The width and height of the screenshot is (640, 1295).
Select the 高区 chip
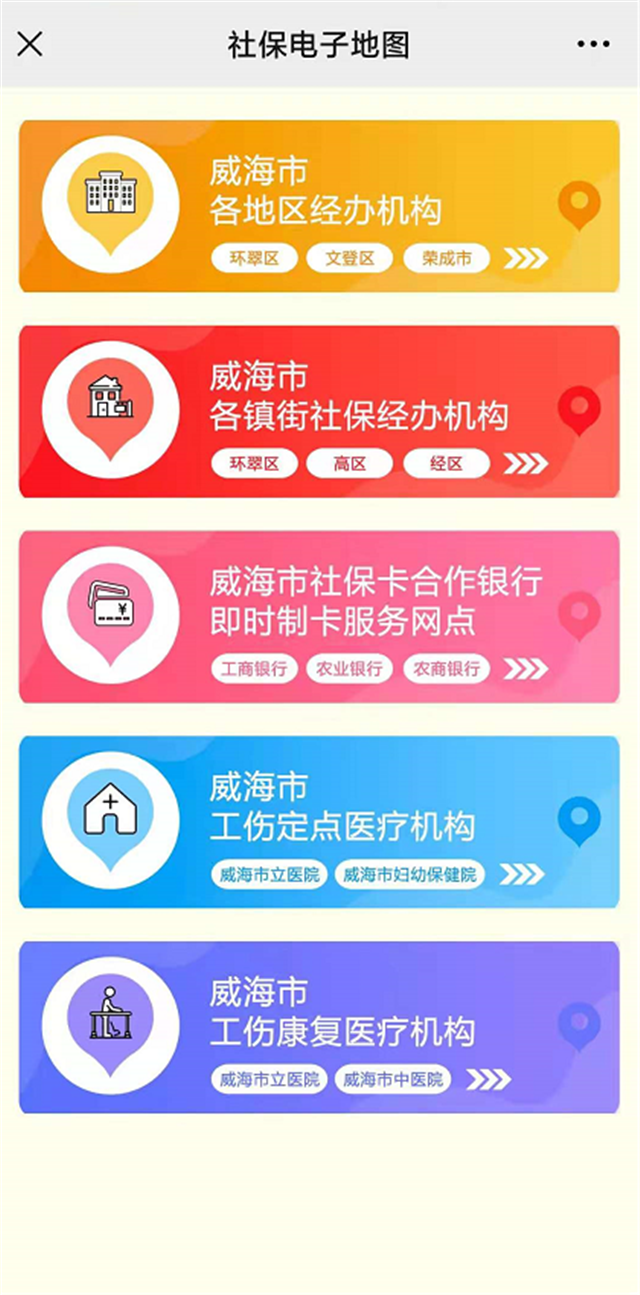(350, 463)
